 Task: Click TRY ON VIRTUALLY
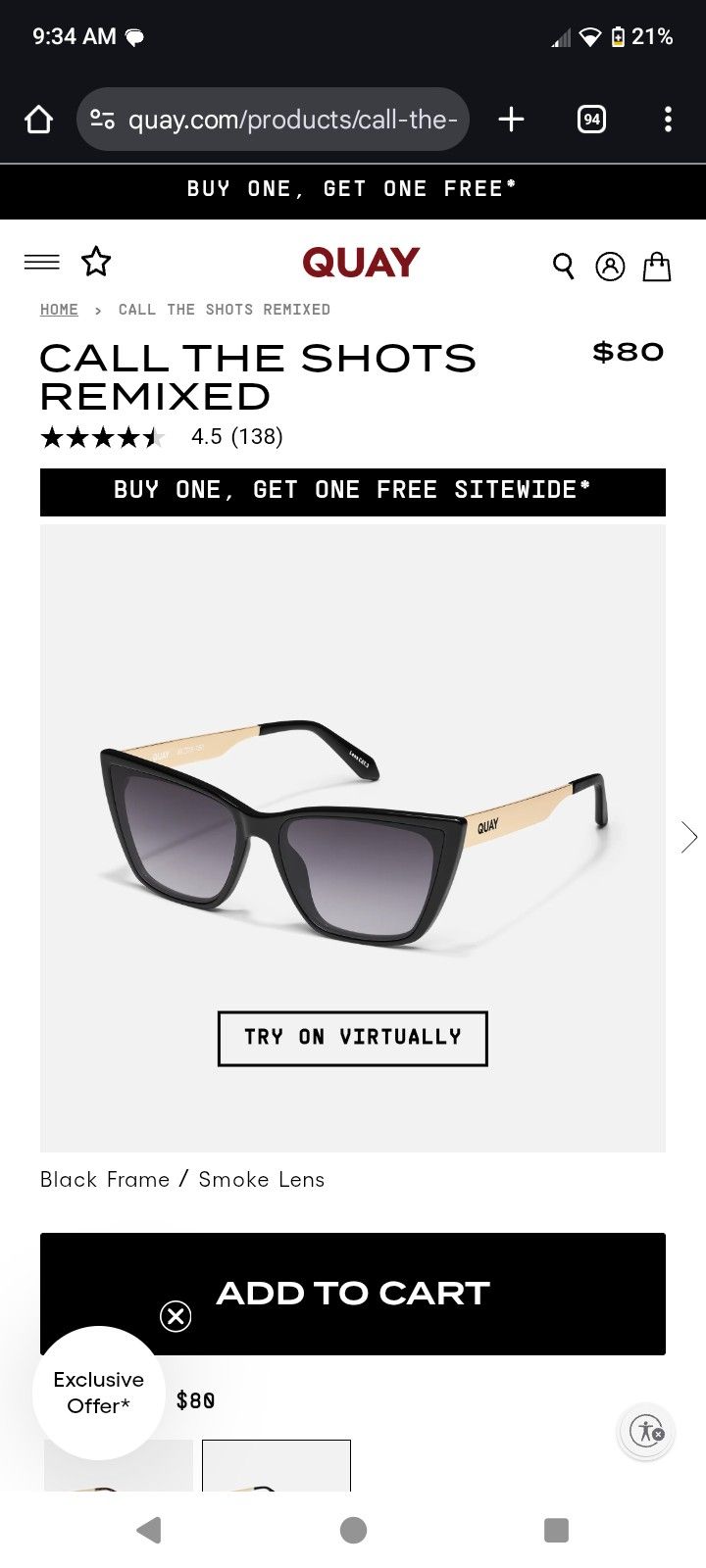click(x=352, y=1037)
